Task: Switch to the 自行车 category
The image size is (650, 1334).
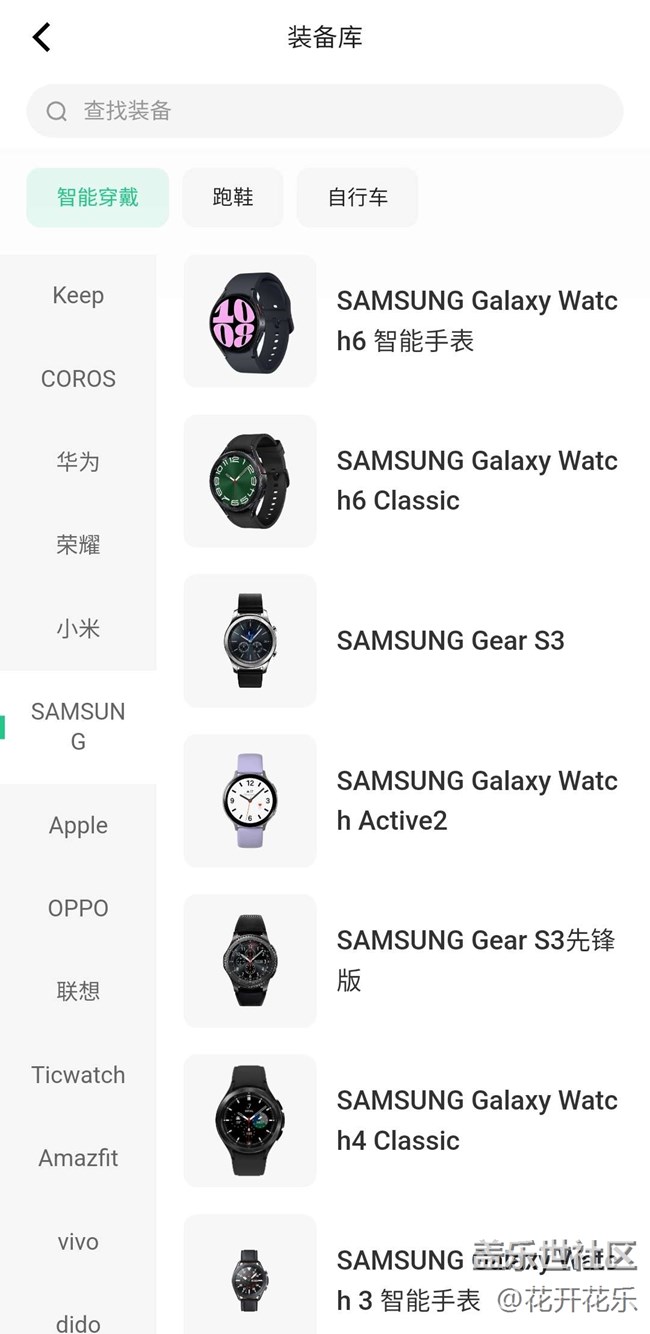Action: pos(357,198)
